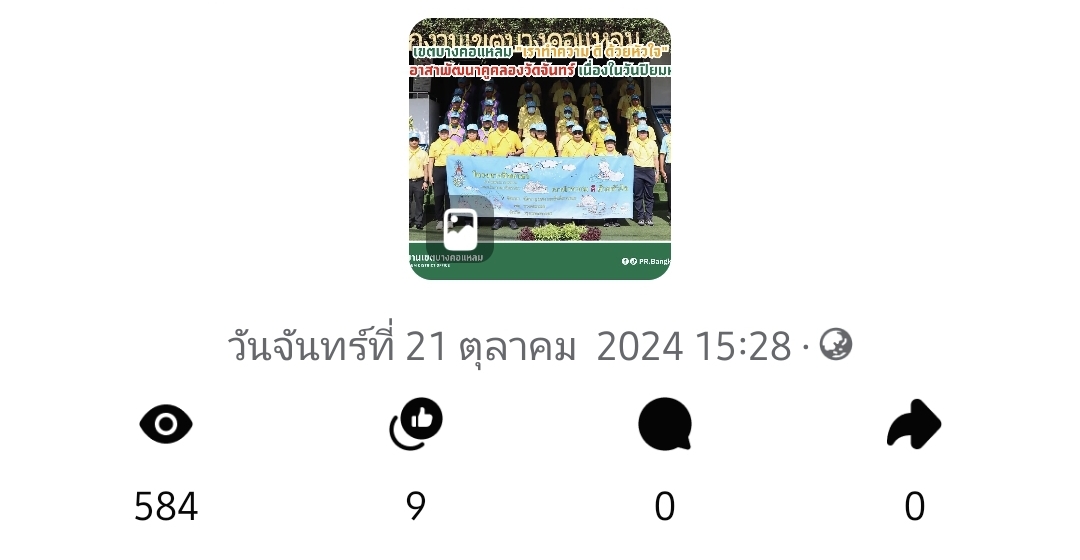The width and height of the screenshot is (1080, 560).
Task: Share the post using the arrow icon
Action: coord(914,424)
